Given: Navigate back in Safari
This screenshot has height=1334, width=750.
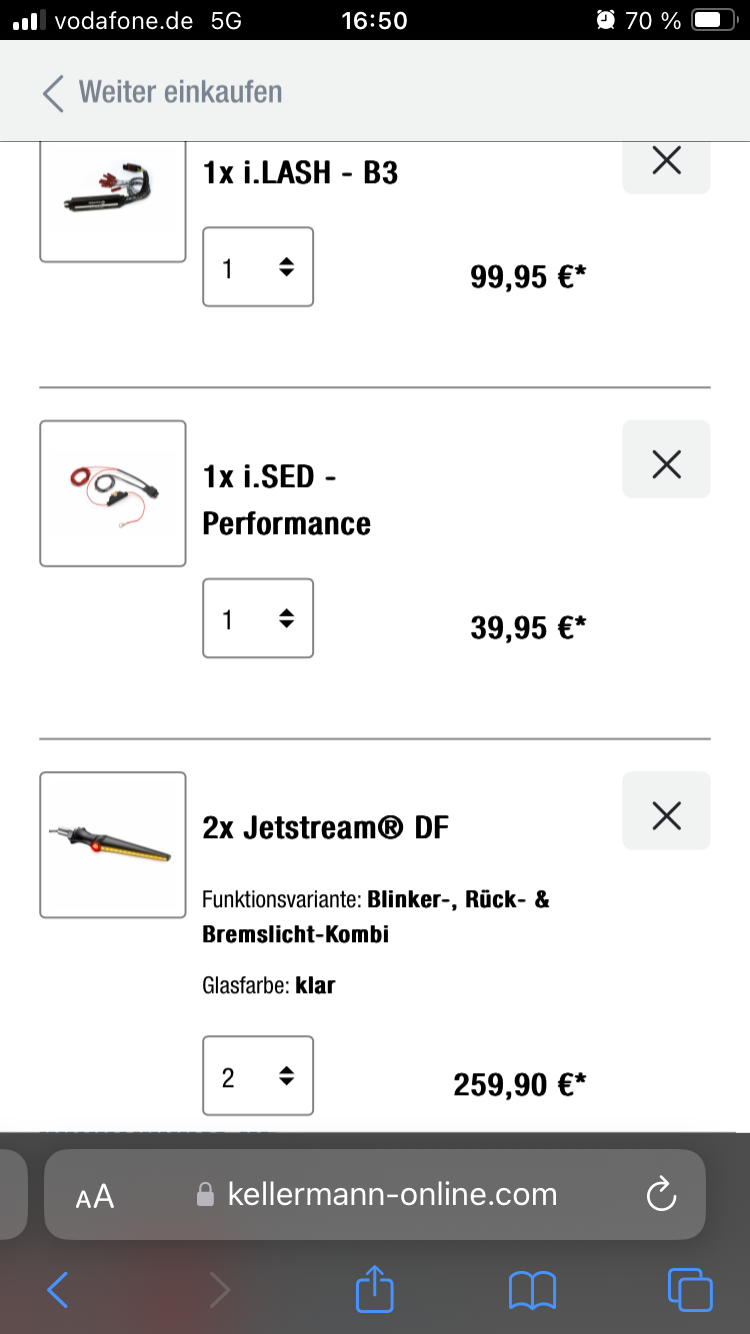Looking at the screenshot, I should pyautogui.click(x=58, y=1290).
